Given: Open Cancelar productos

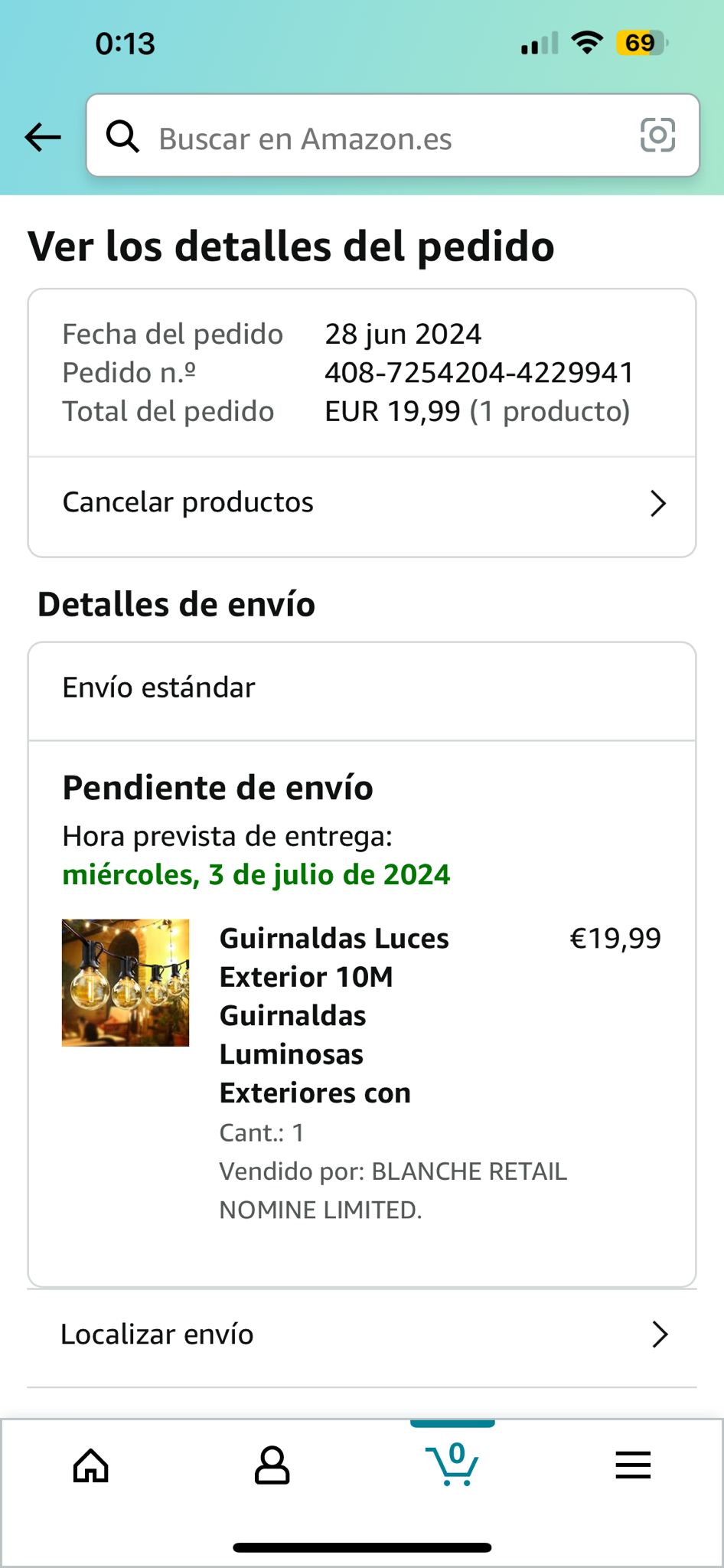Looking at the screenshot, I should point(361,503).
